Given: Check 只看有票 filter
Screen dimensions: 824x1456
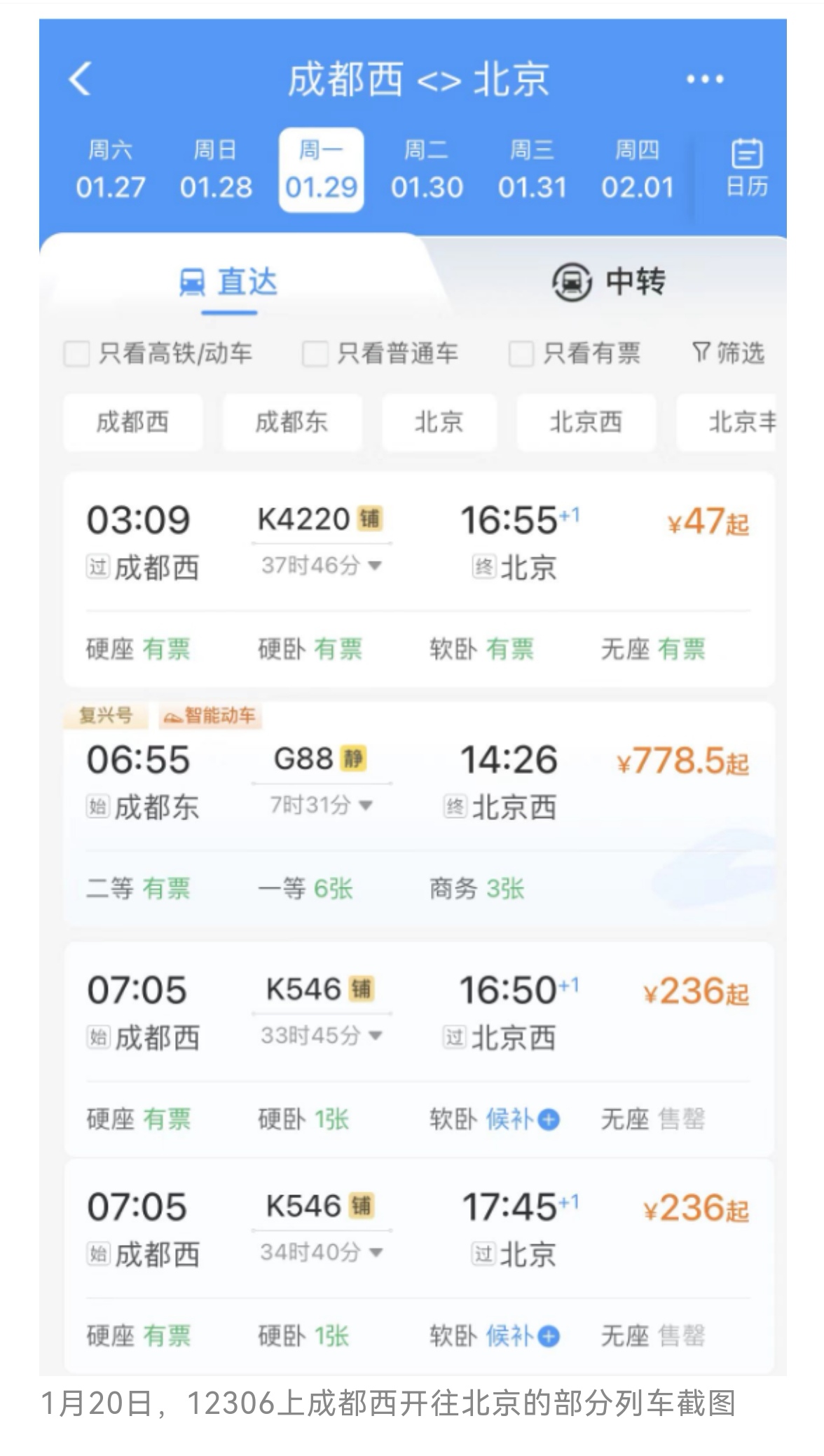Looking at the screenshot, I should point(575,353).
